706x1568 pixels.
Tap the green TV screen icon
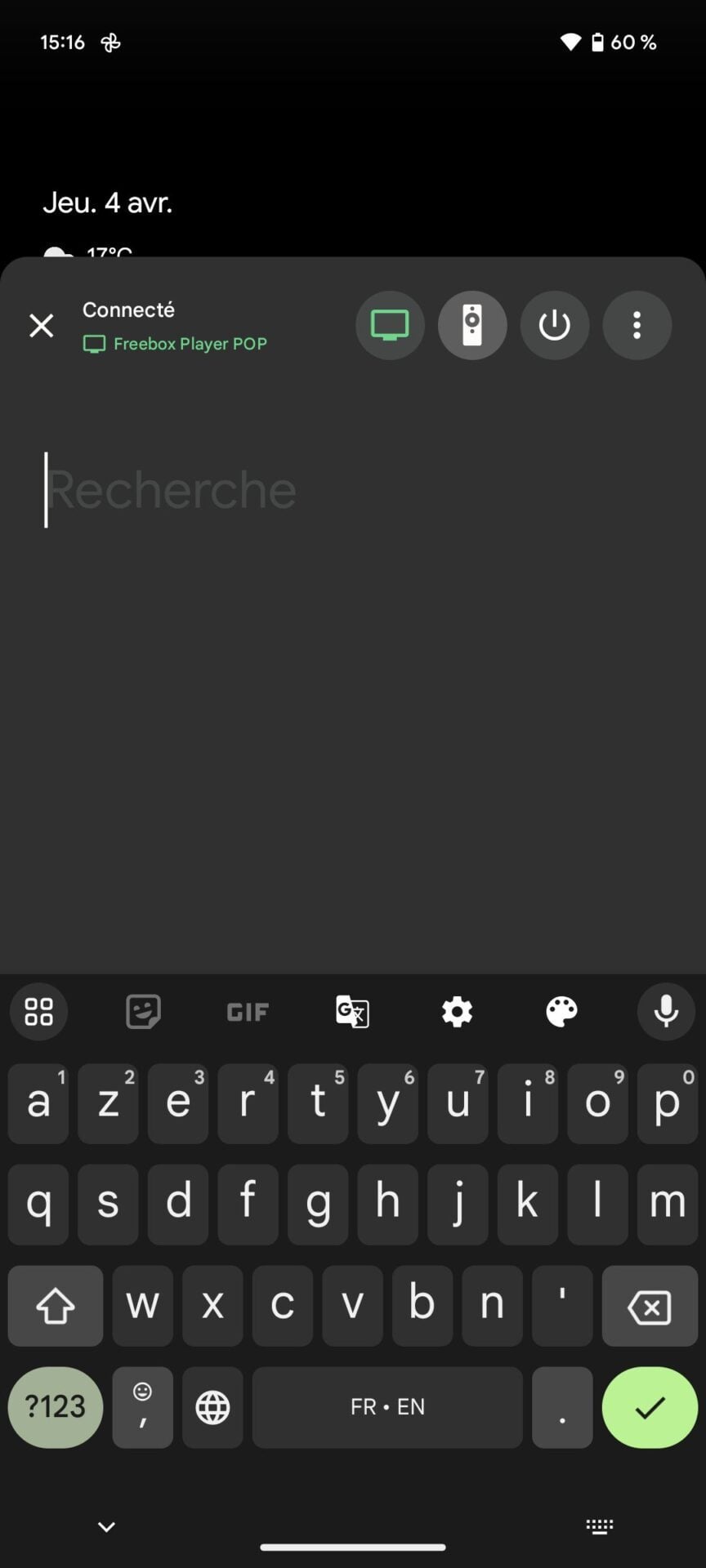click(390, 326)
